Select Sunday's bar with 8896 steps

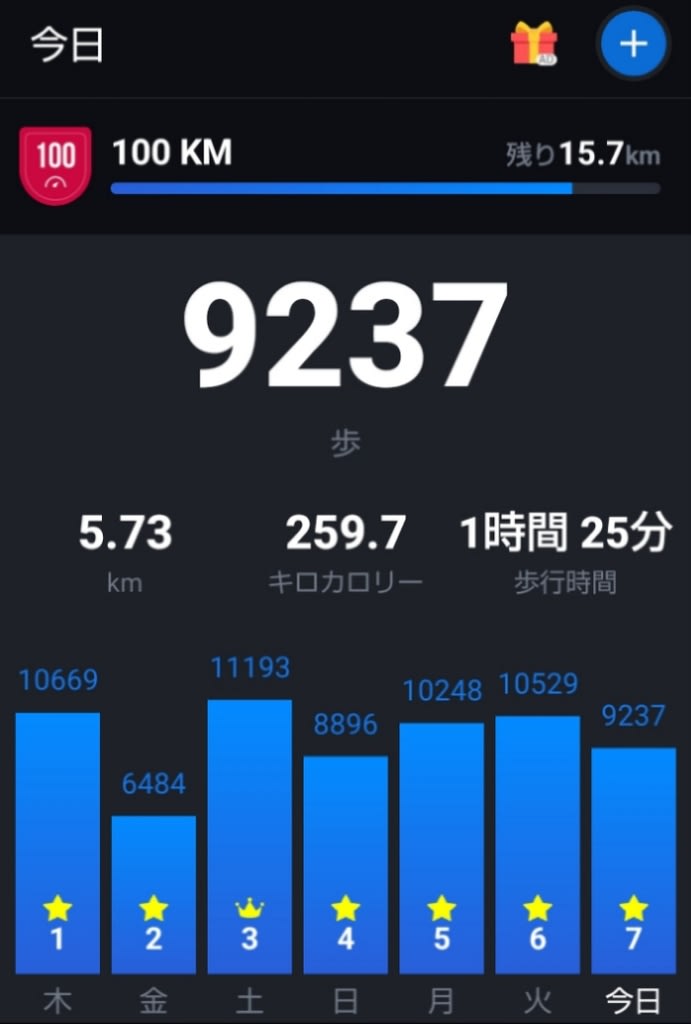click(346, 864)
